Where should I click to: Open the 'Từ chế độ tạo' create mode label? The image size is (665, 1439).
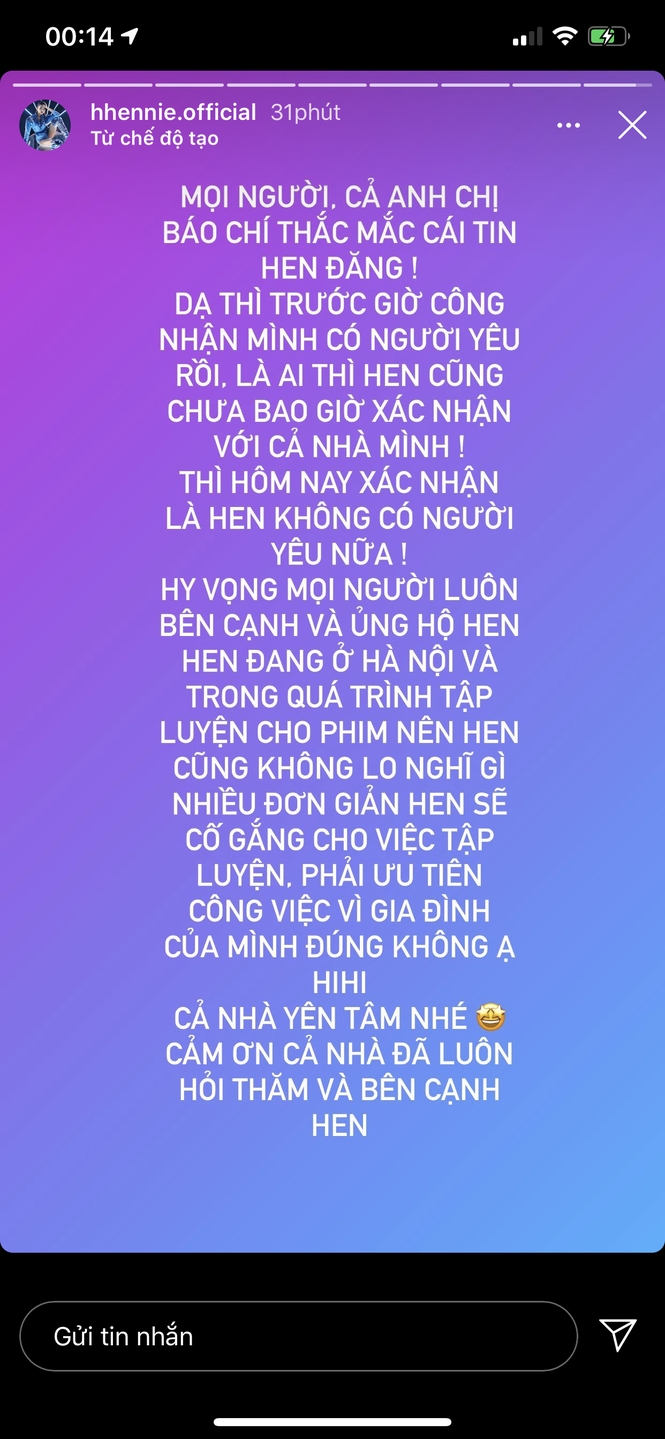click(154, 139)
